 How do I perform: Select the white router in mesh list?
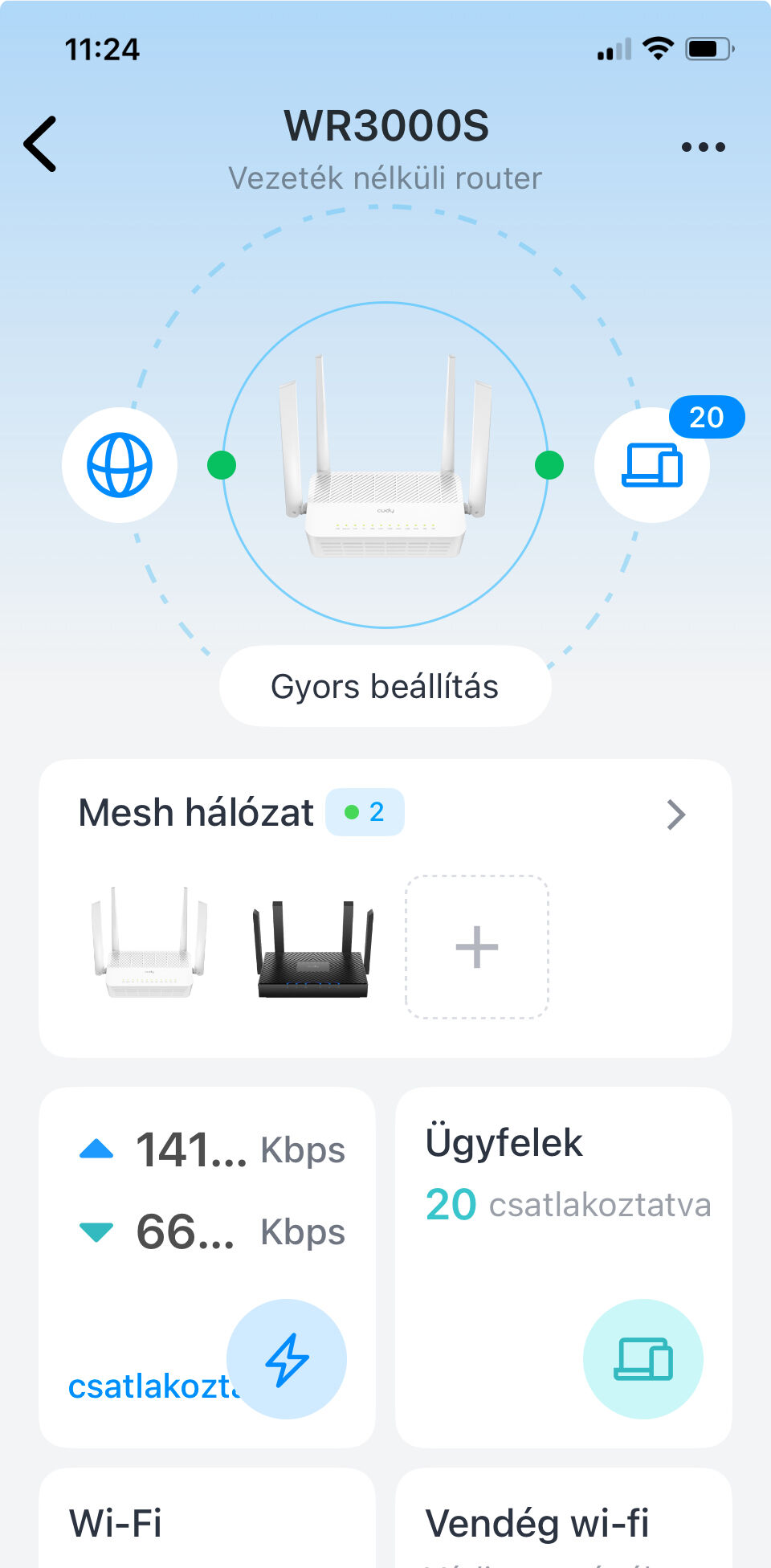149,944
